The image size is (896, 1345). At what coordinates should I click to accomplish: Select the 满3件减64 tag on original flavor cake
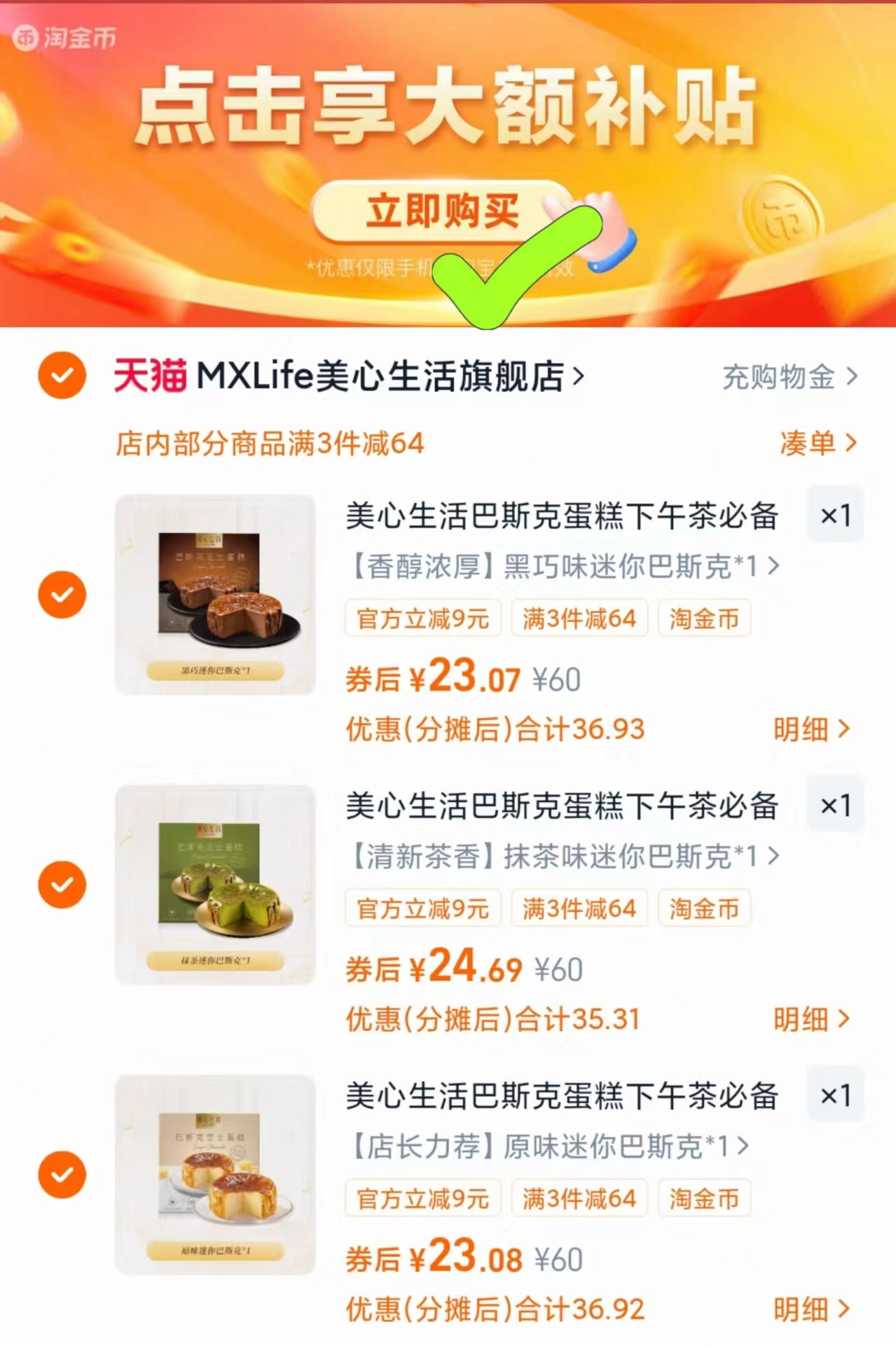[579, 1199]
